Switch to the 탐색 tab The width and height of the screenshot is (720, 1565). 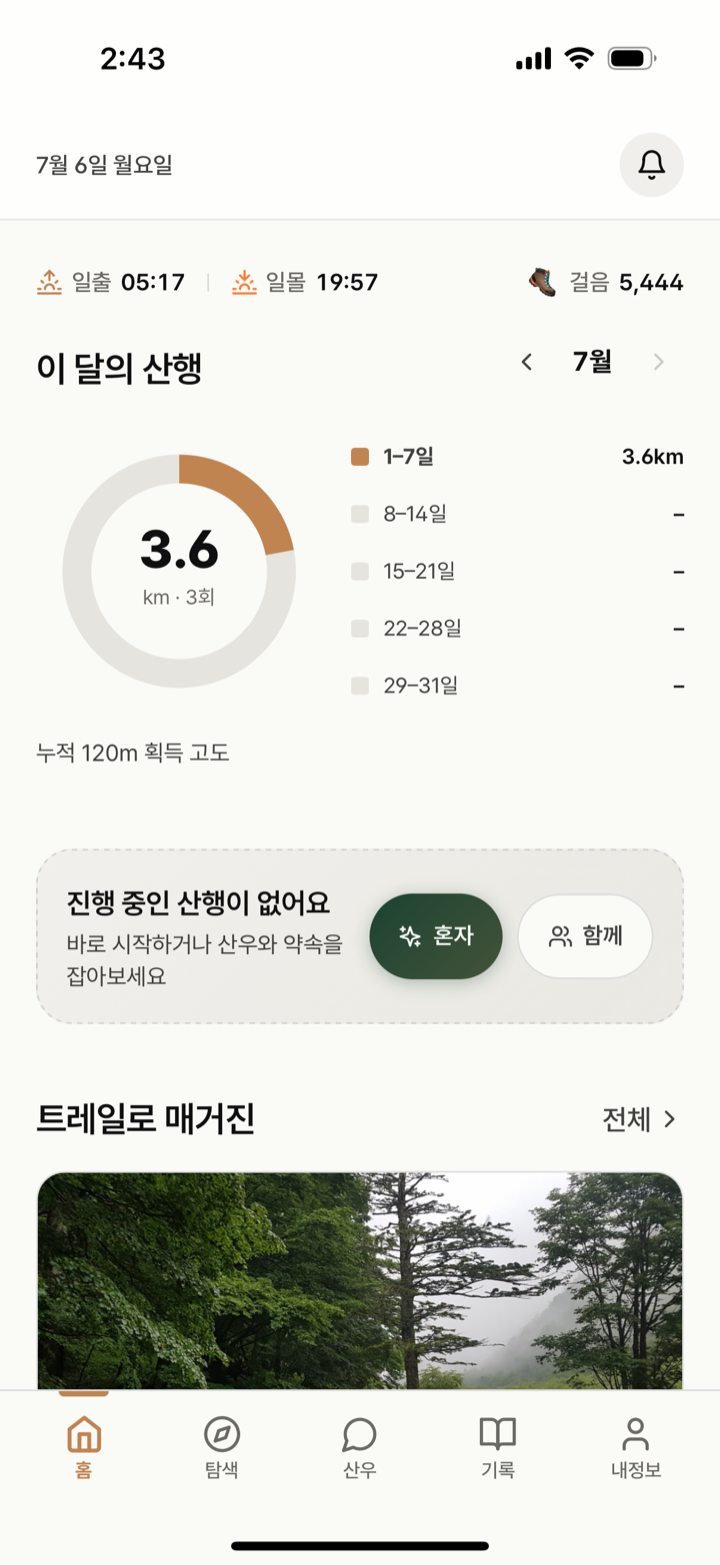[221, 1447]
